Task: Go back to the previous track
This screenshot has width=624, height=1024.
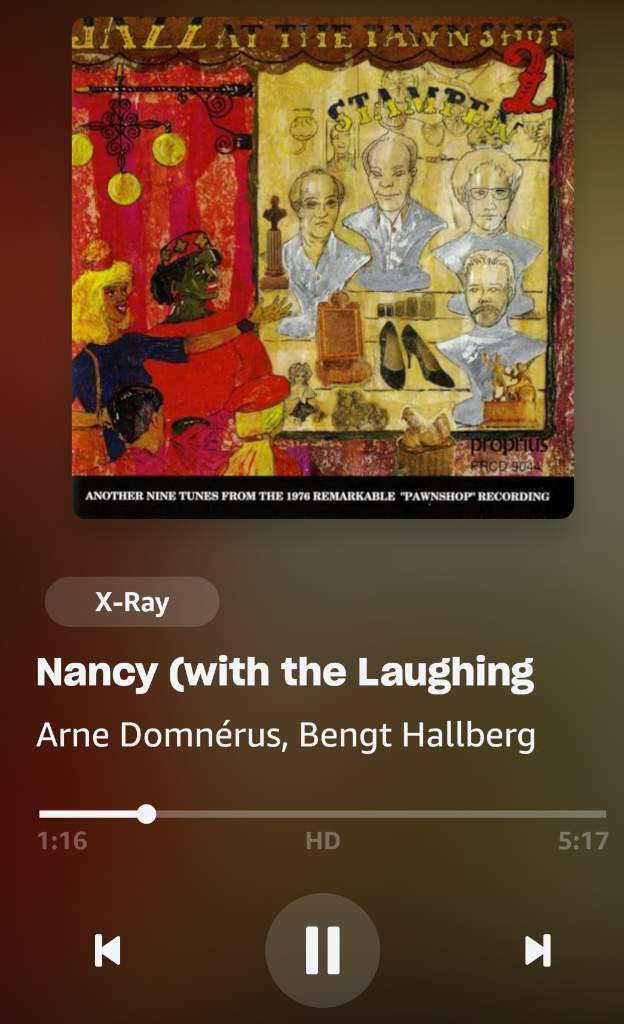Action: pos(107,950)
